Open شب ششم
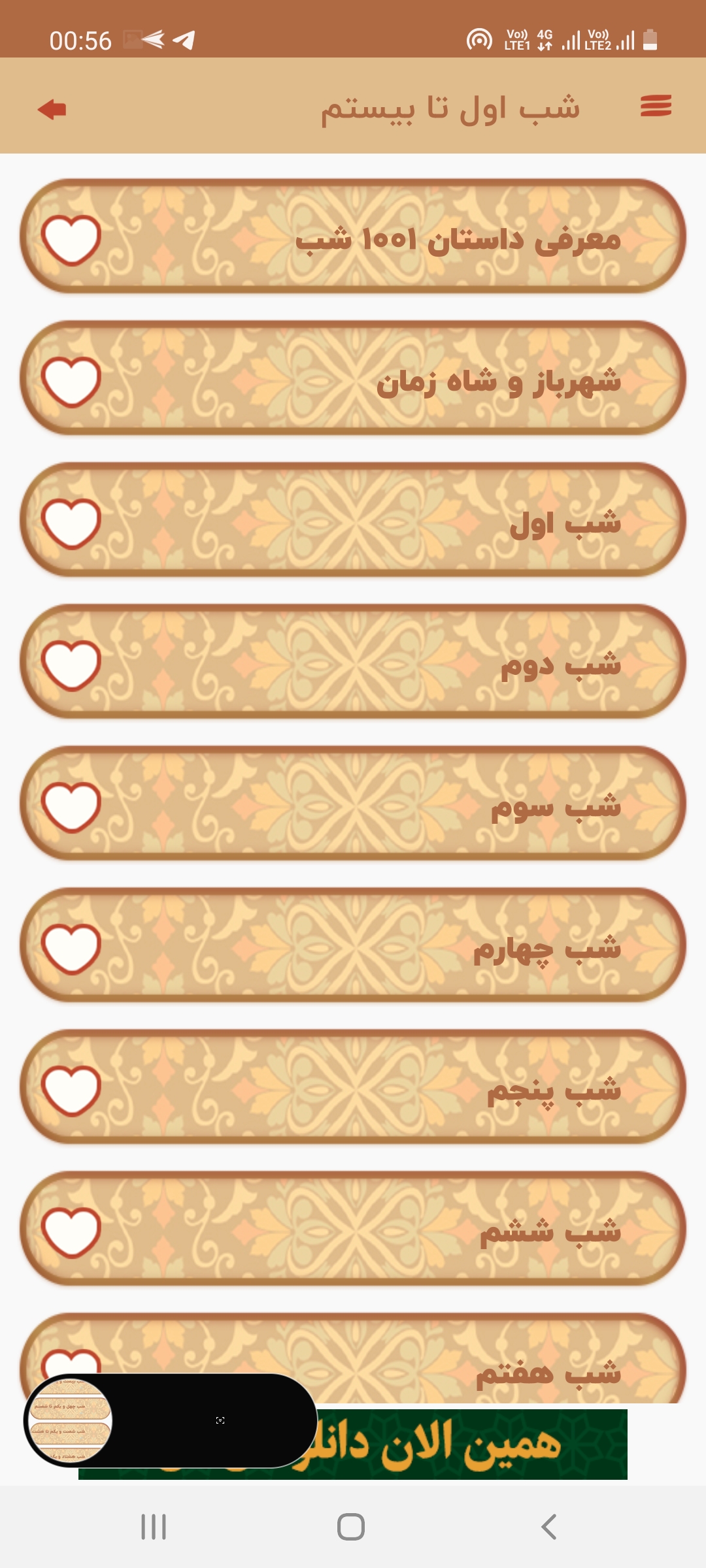706x1568 pixels. click(x=353, y=1229)
